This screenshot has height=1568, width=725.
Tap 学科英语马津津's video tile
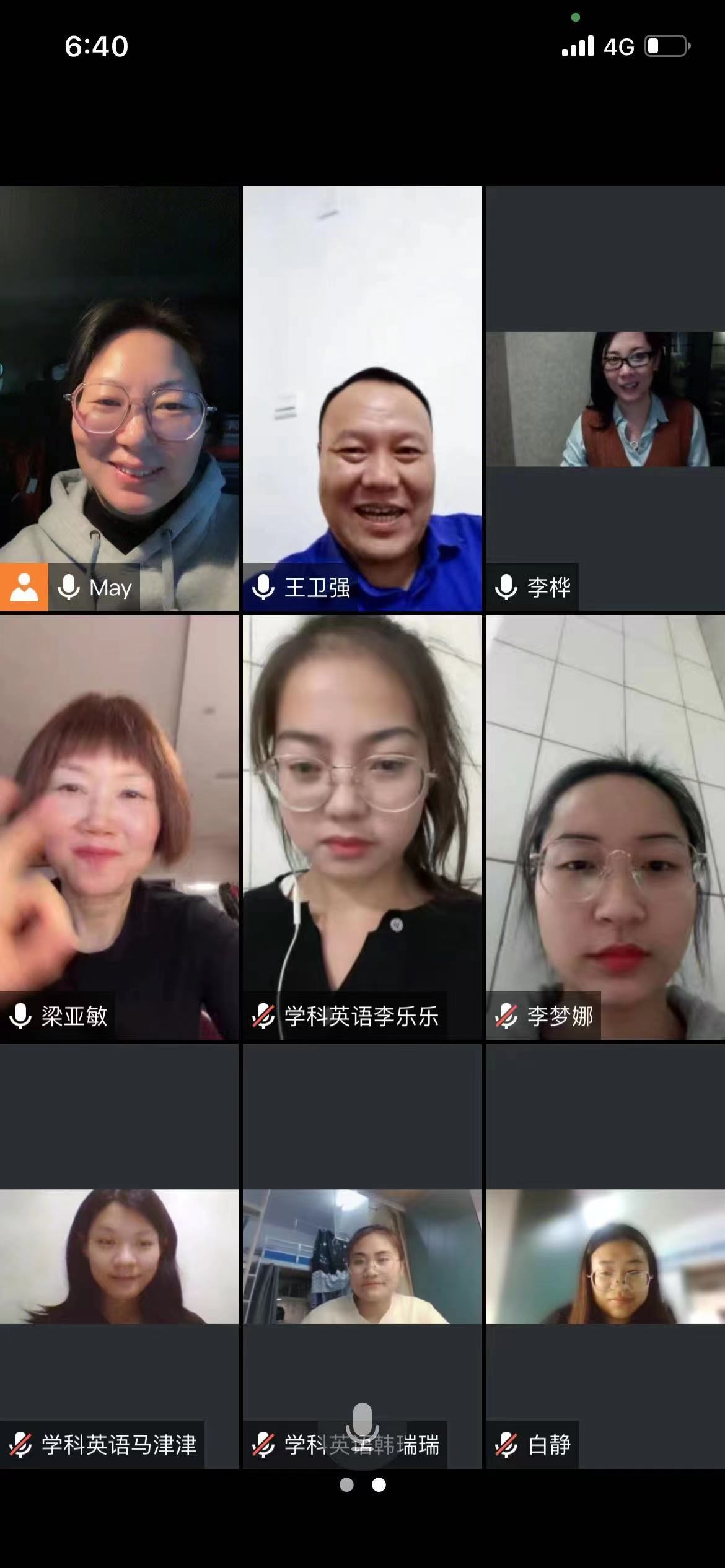point(119,1256)
